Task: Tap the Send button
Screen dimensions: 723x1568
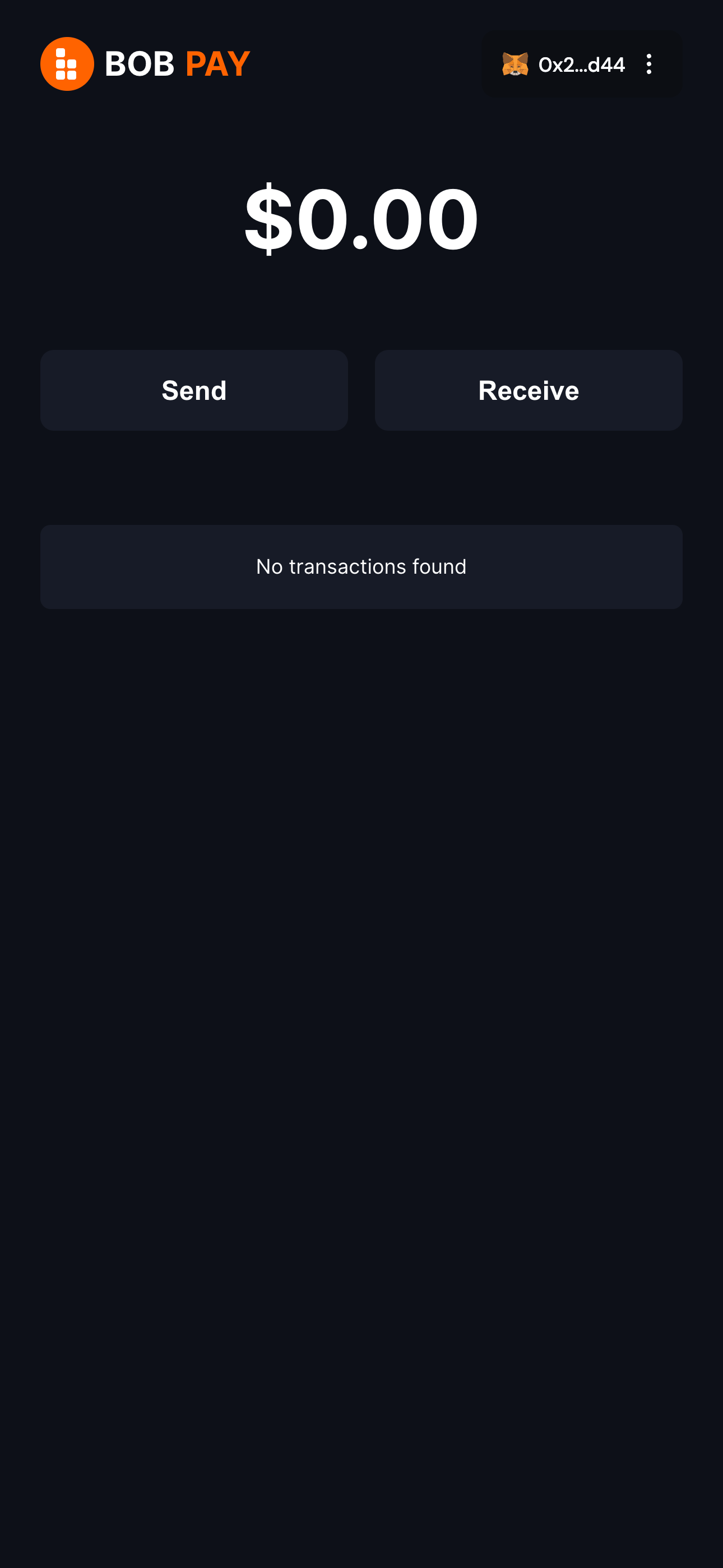Action: [193, 390]
